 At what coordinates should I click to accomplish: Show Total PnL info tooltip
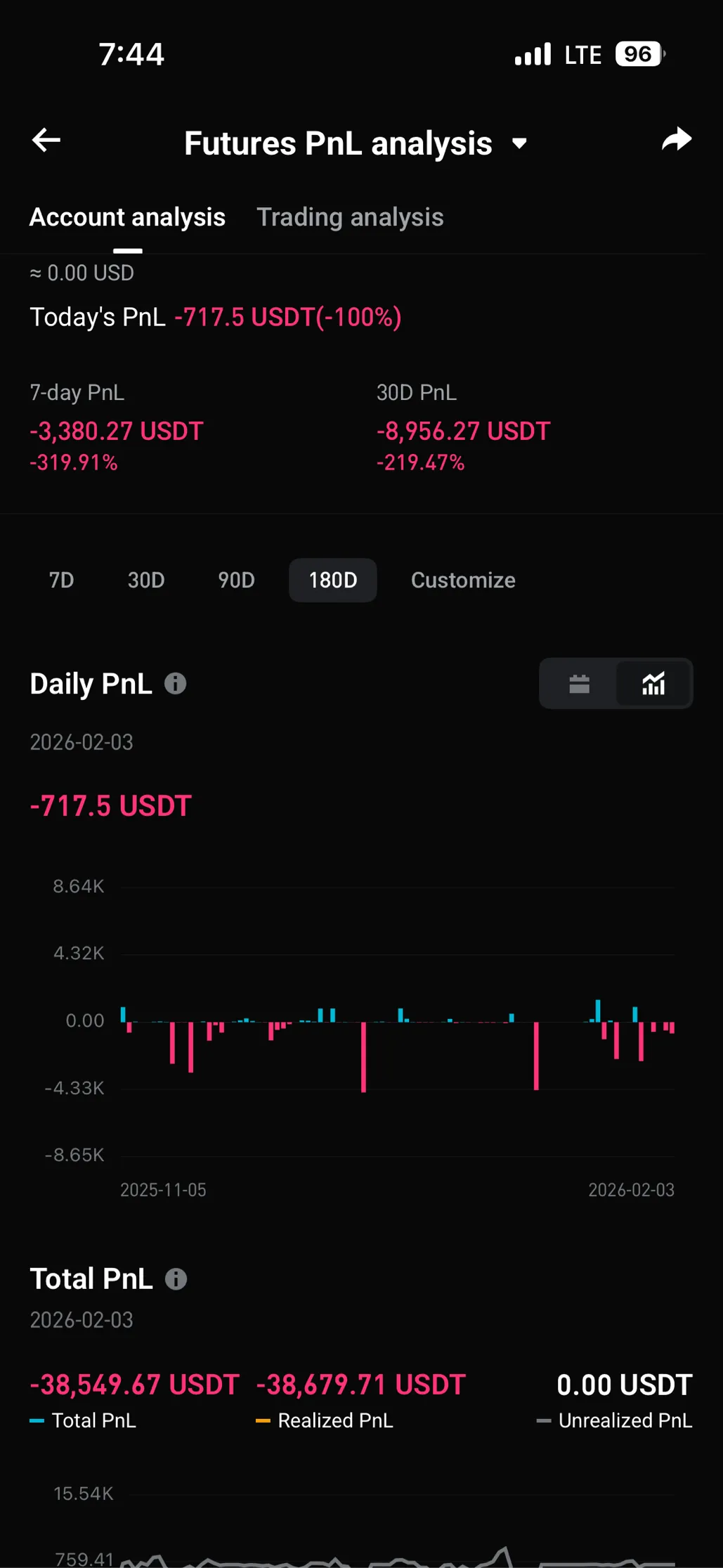coord(176,1279)
